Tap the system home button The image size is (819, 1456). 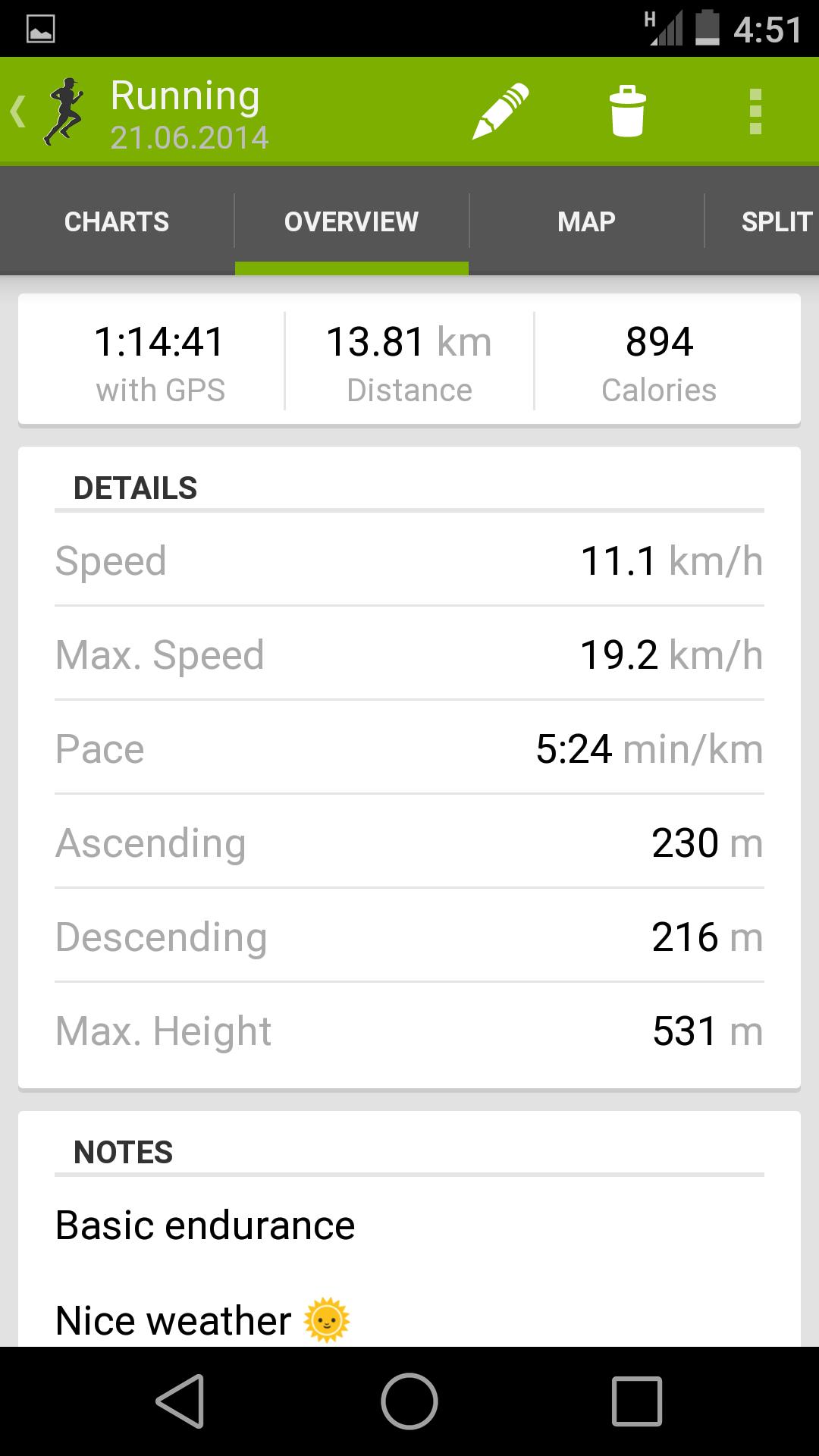click(x=409, y=1401)
